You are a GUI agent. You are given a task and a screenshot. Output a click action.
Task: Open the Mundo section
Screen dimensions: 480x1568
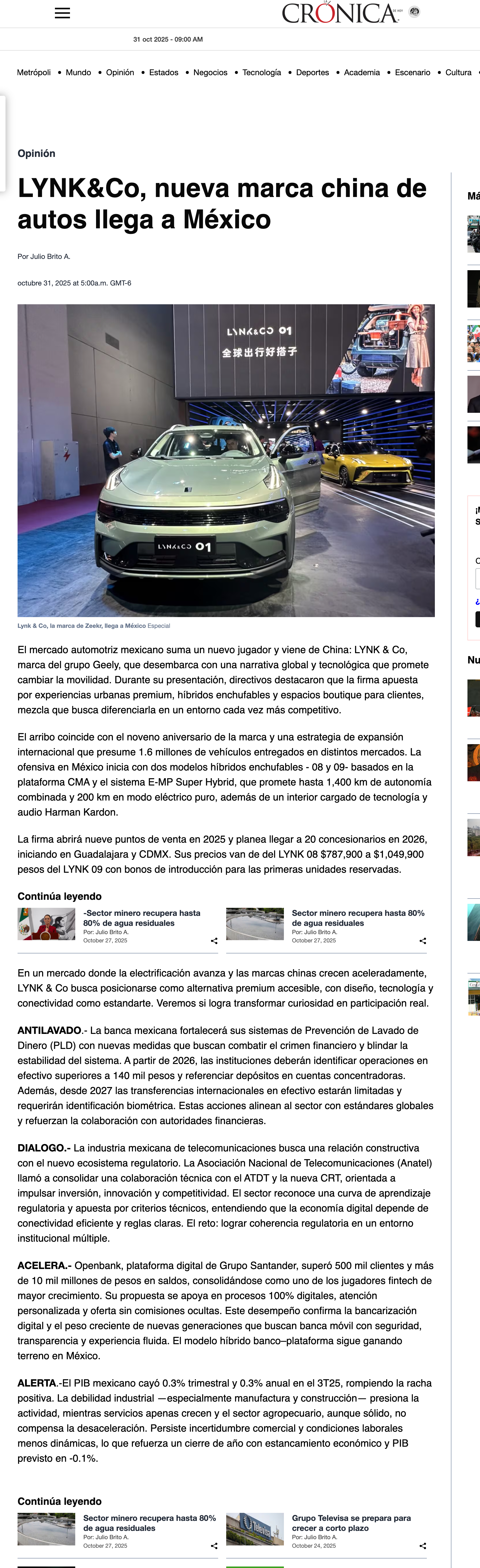coord(78,72)
